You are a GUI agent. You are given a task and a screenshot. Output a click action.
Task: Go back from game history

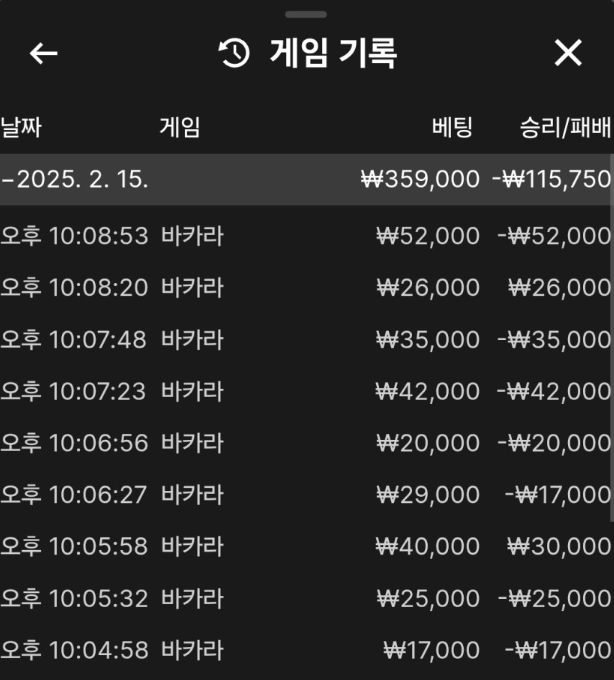pos(43,53)
